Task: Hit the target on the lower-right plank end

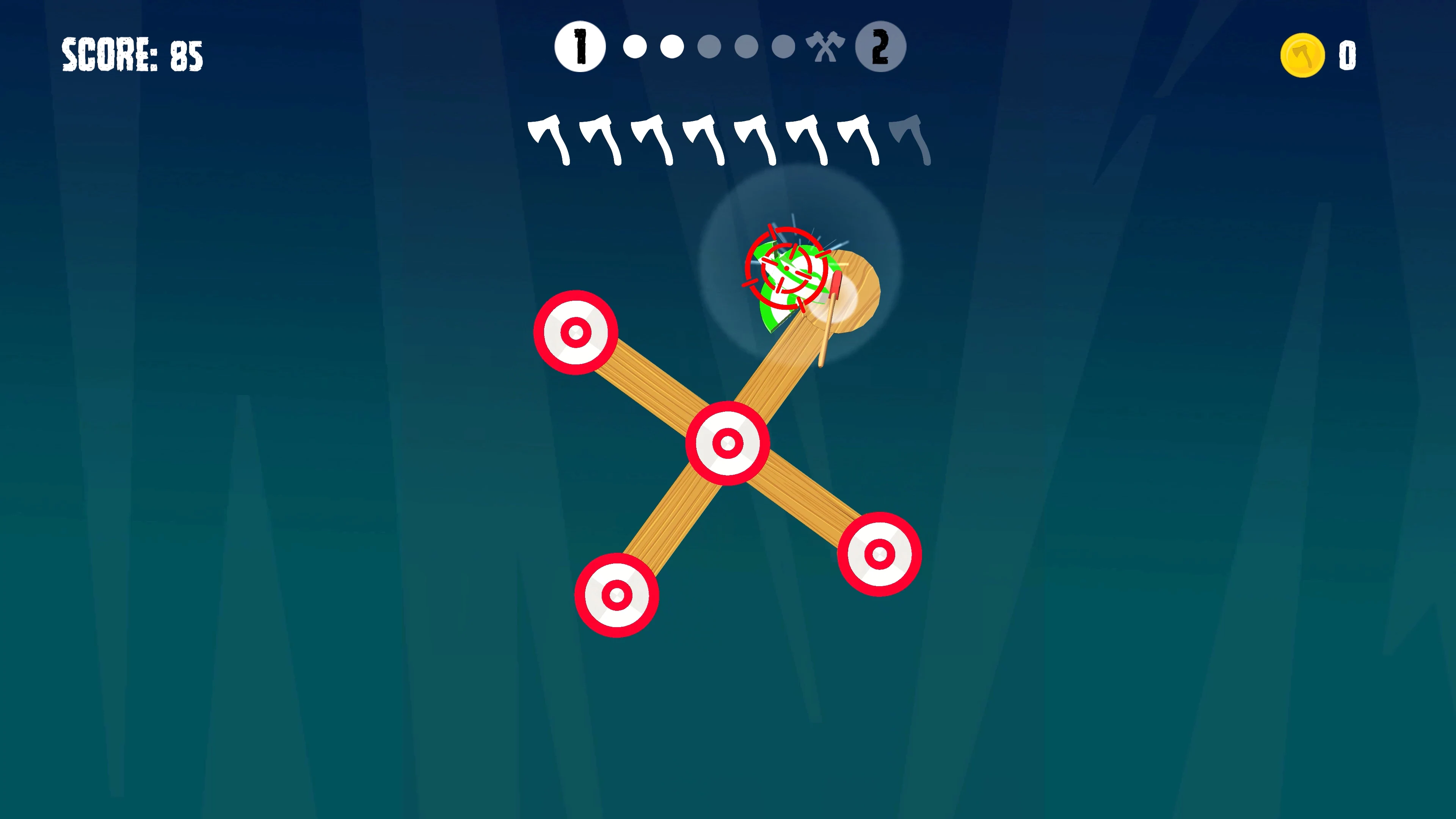Action: coord(879,554)
